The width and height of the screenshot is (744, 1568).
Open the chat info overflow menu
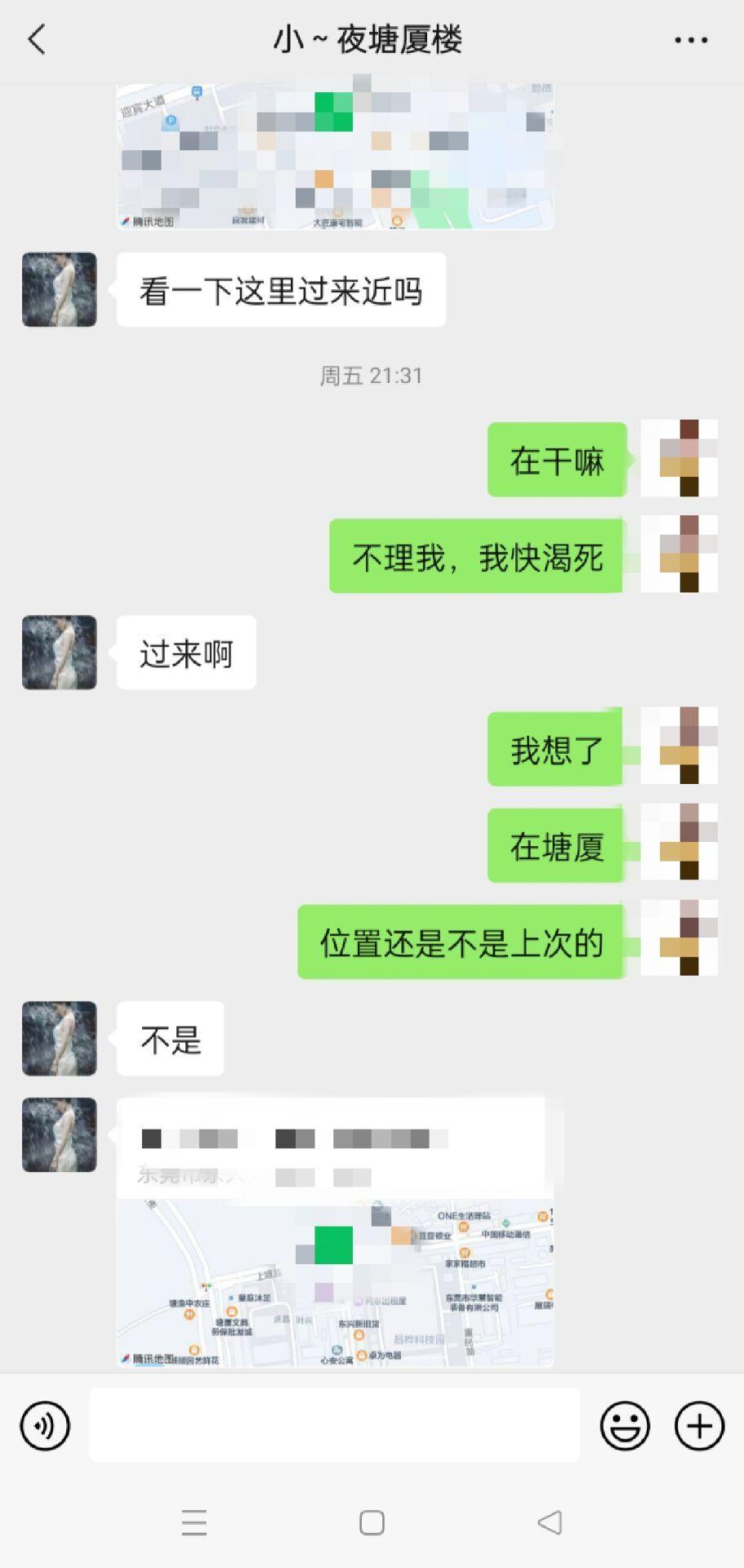(x=690, y=39)
